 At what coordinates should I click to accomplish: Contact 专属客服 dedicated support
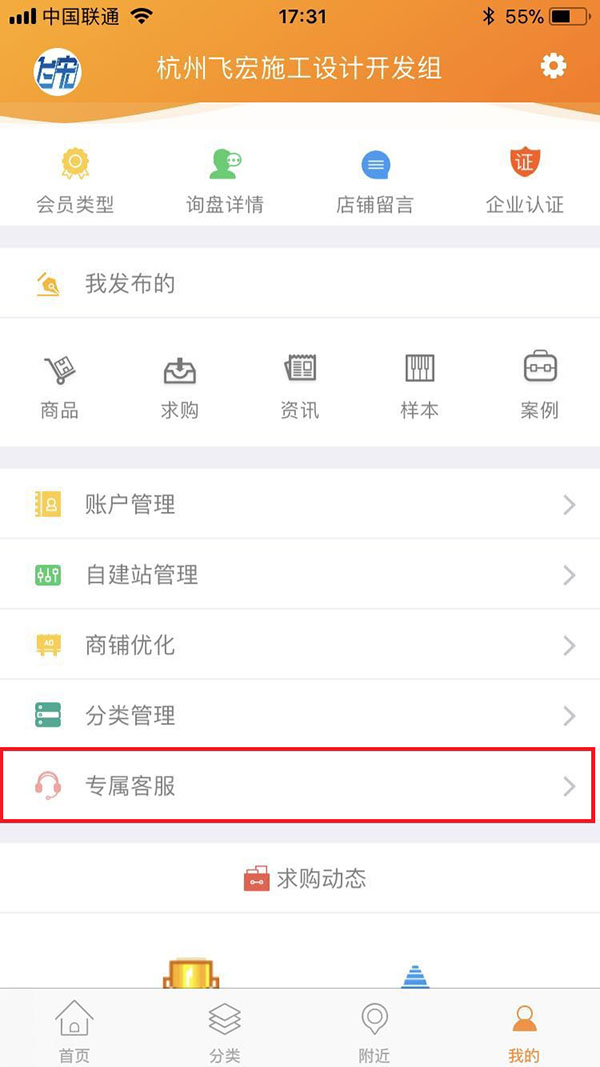coord(300,786)
